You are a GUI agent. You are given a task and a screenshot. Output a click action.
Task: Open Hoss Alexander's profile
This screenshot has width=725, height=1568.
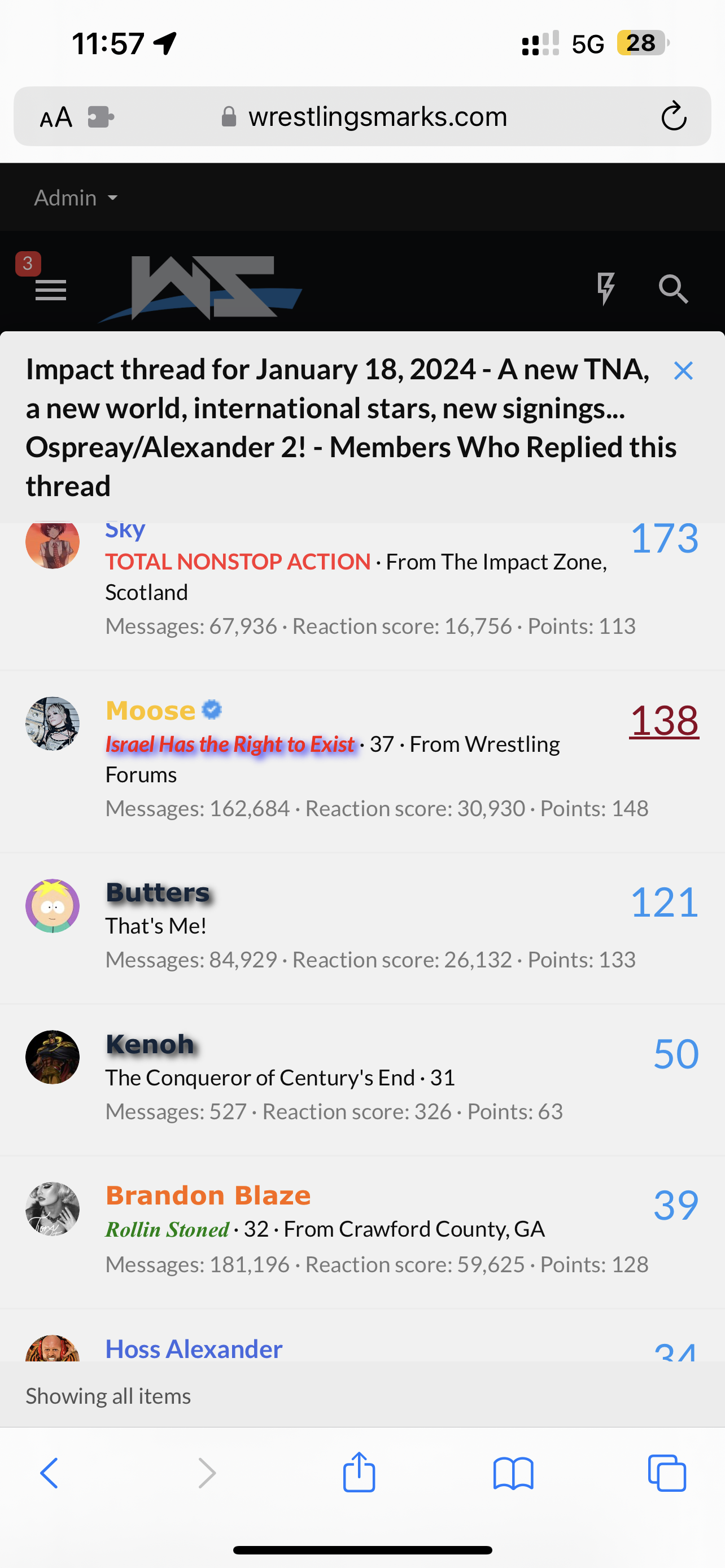pos(194,1348)
